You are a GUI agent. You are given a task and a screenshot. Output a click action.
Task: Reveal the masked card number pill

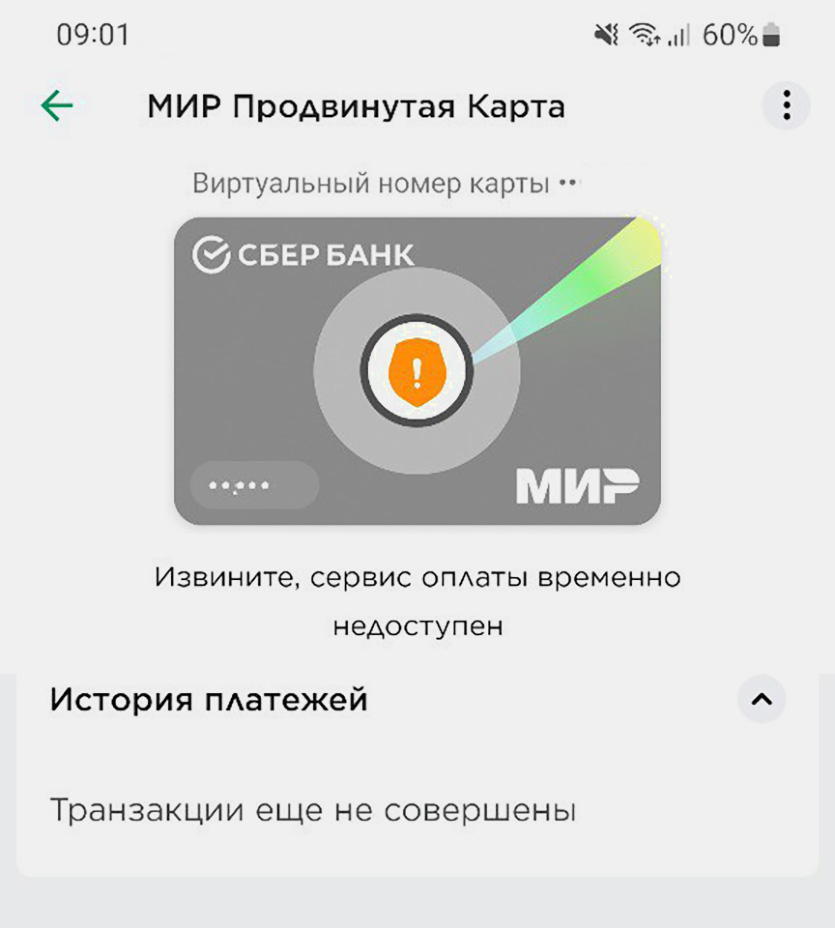coord(254,486)
